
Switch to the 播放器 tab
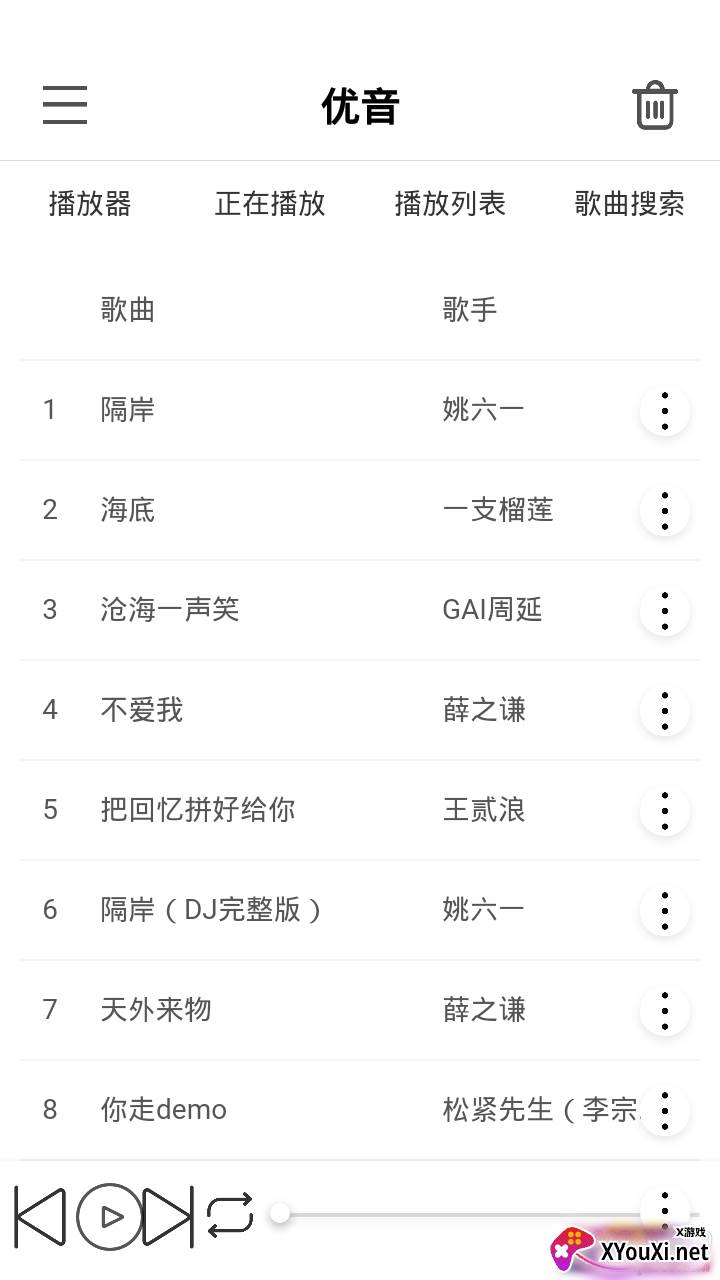90,204
